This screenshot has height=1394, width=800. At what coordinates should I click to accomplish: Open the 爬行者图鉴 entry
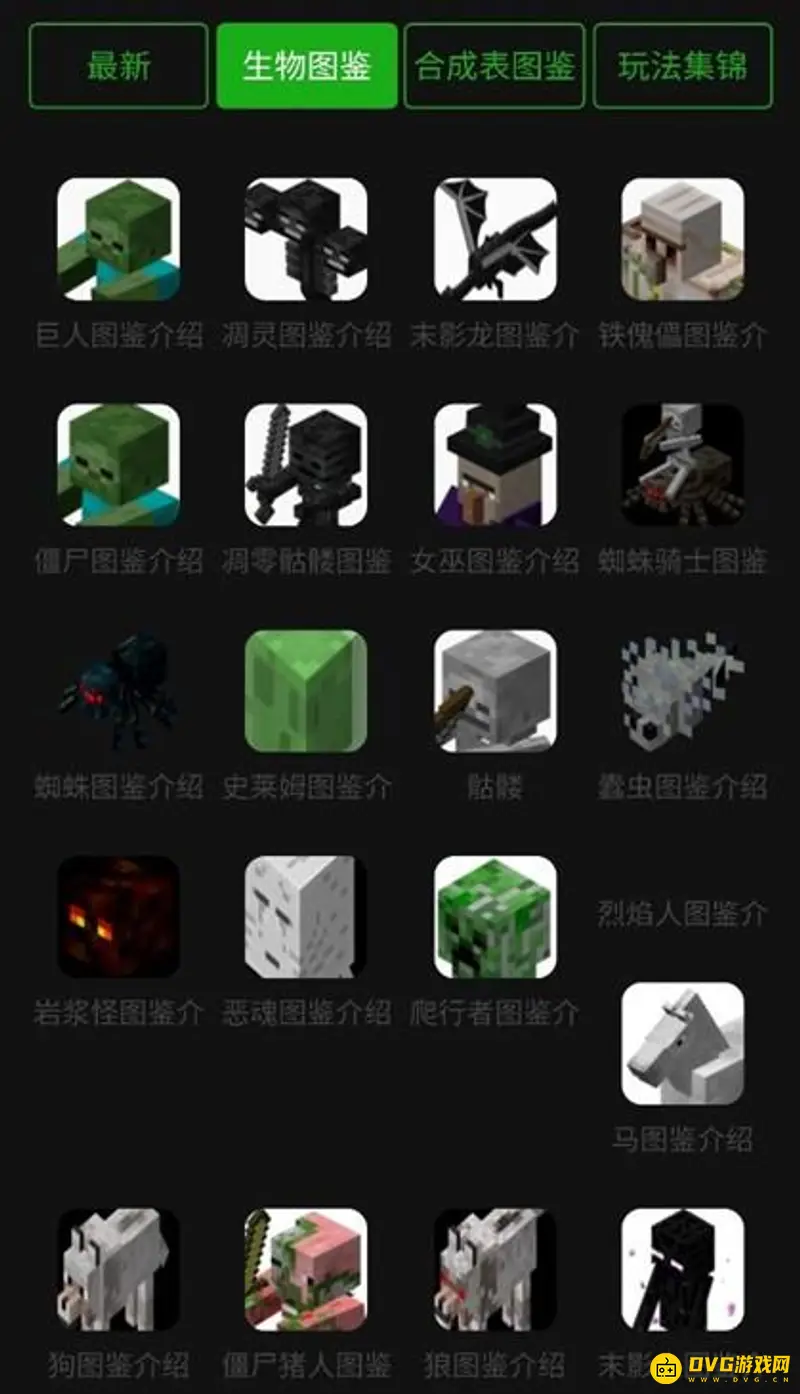tap(495, 917)
